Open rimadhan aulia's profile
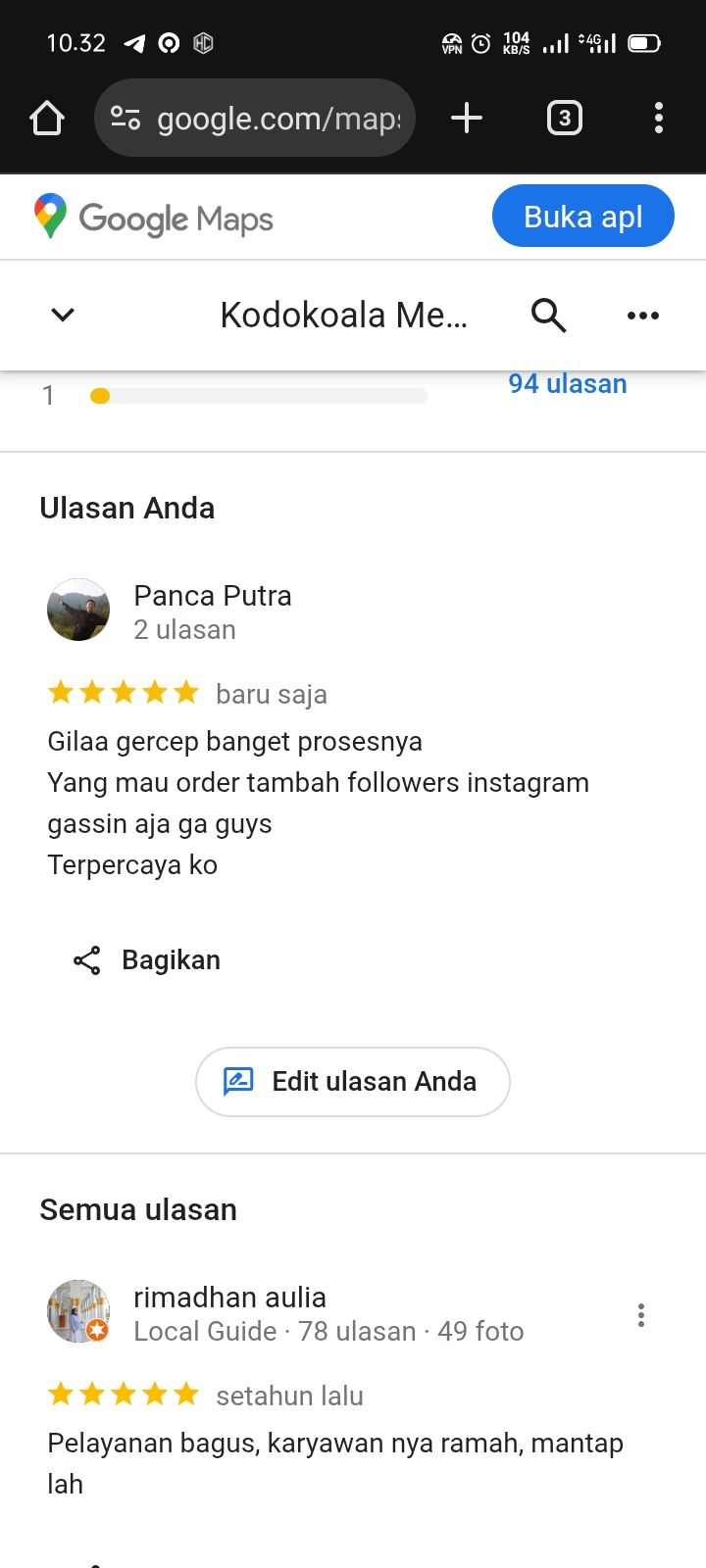Image resolution: width=706 pixels, height=1568 pixels. click(x=229, y=1298)
